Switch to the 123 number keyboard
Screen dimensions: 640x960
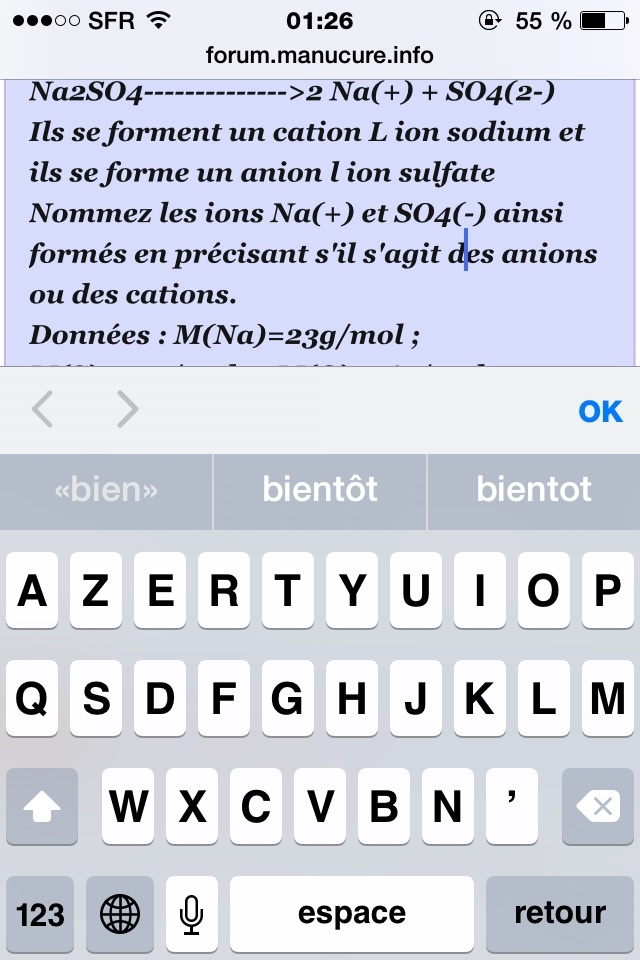point(41,913)
